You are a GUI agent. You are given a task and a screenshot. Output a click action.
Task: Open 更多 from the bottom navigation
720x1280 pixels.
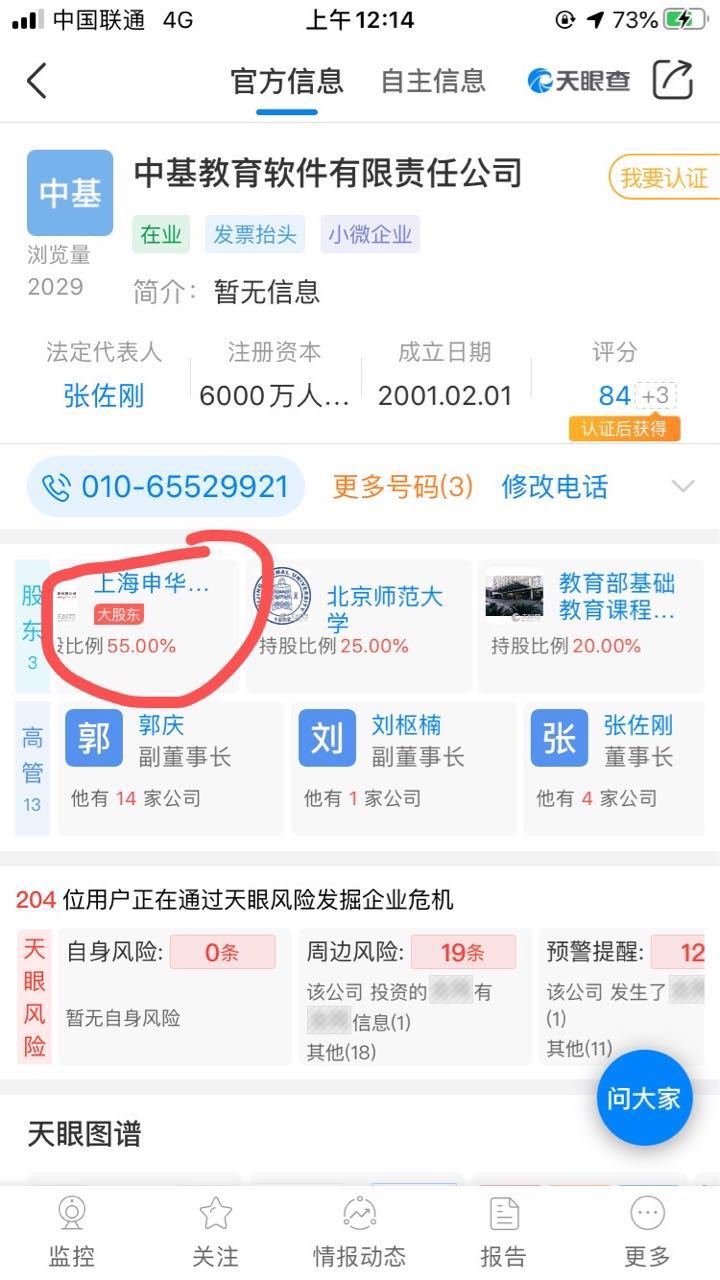pyautogui.click(x=646, y=1225)
